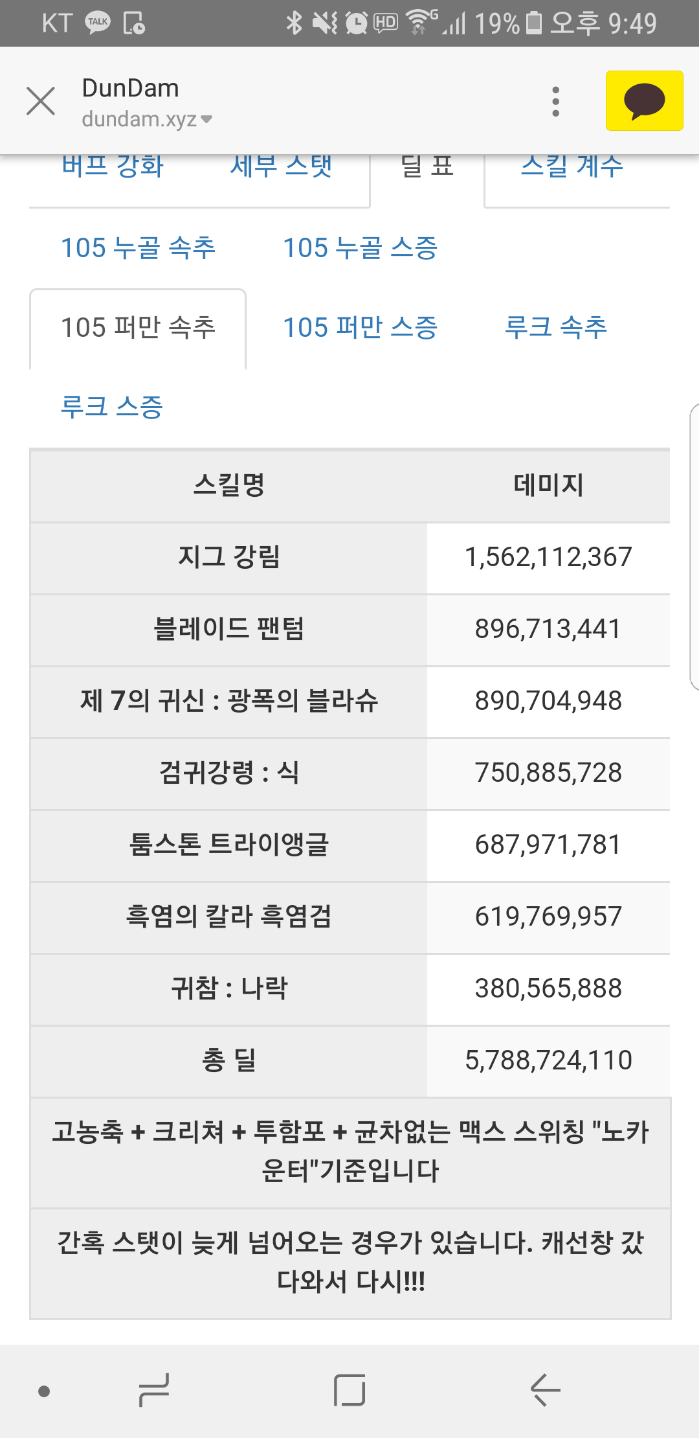This screenshot has height=1438, width=699.
Task: Show the 105 누골 스증 table
Action: [x=360, y=247]
